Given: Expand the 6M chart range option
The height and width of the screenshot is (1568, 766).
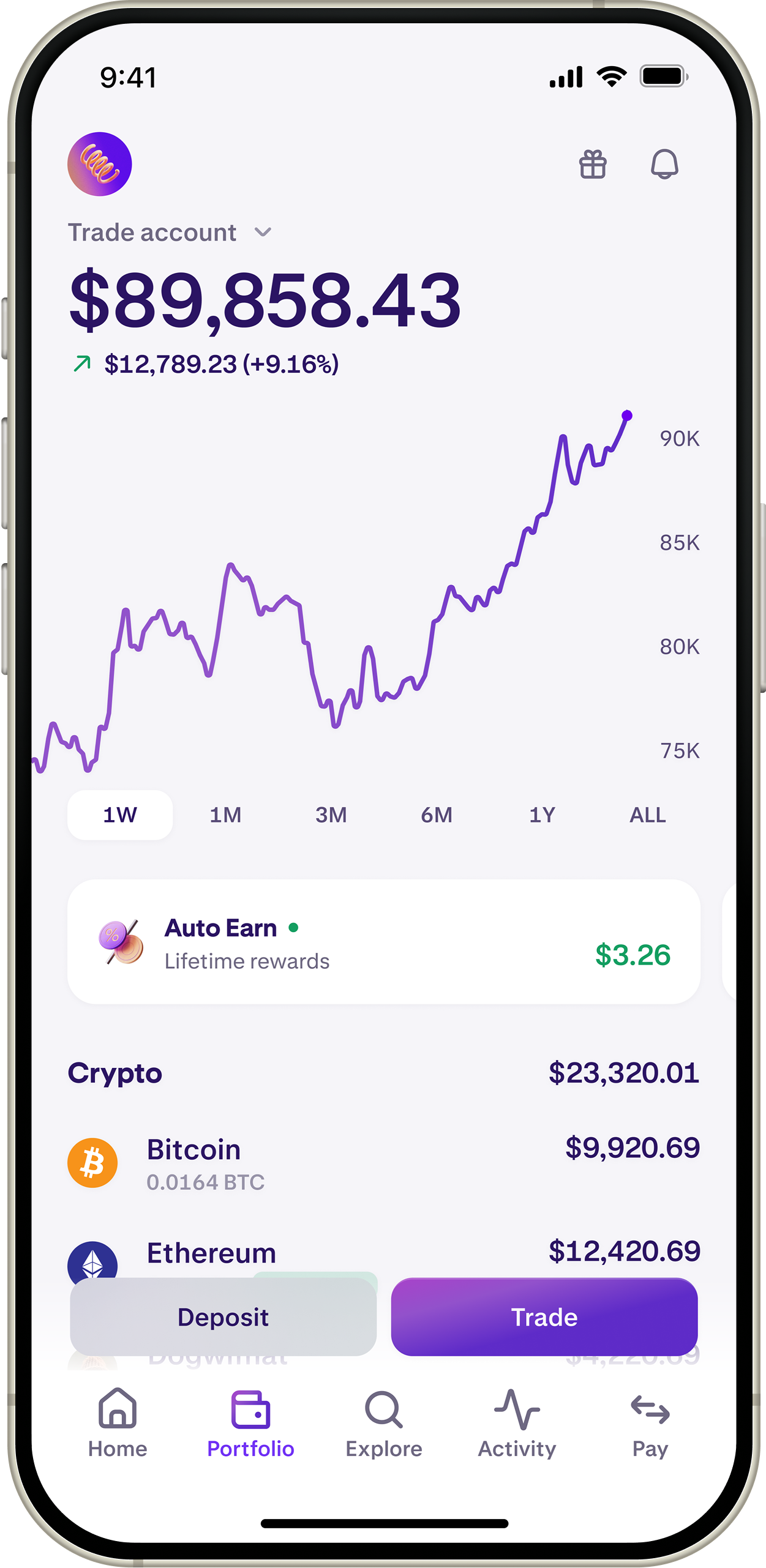Looking at the screenshot, I should pos(437,815).
